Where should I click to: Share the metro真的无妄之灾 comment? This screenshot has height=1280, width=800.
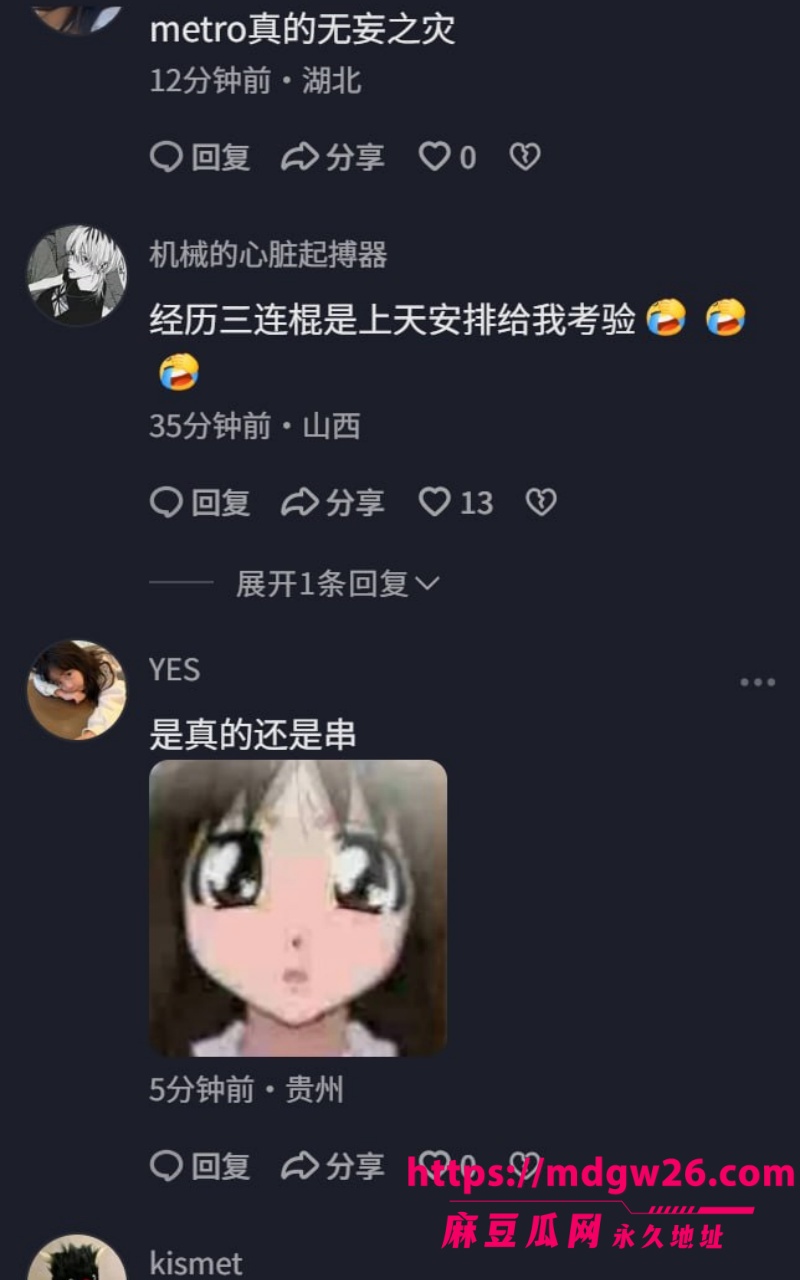332,157
